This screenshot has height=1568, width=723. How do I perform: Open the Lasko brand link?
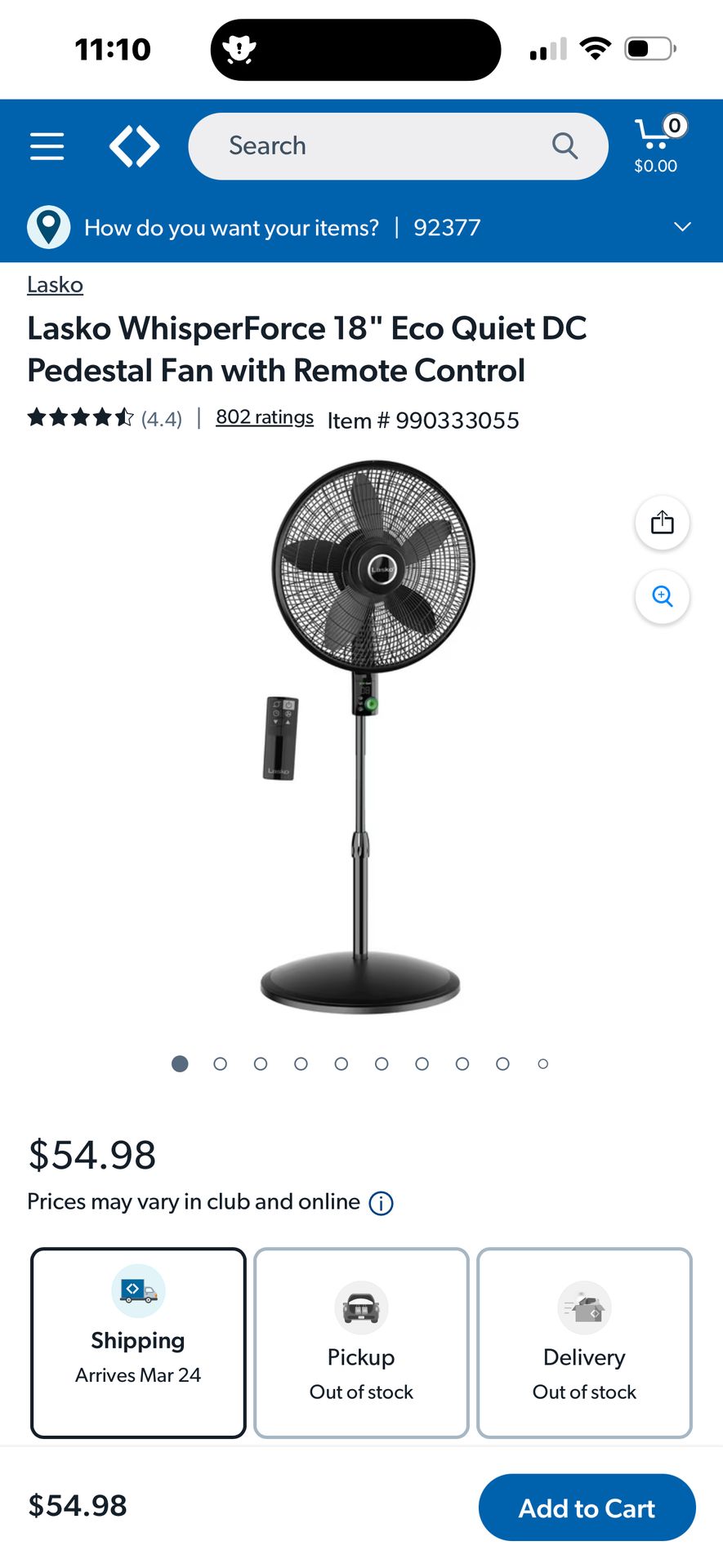(x=55, y=284)
